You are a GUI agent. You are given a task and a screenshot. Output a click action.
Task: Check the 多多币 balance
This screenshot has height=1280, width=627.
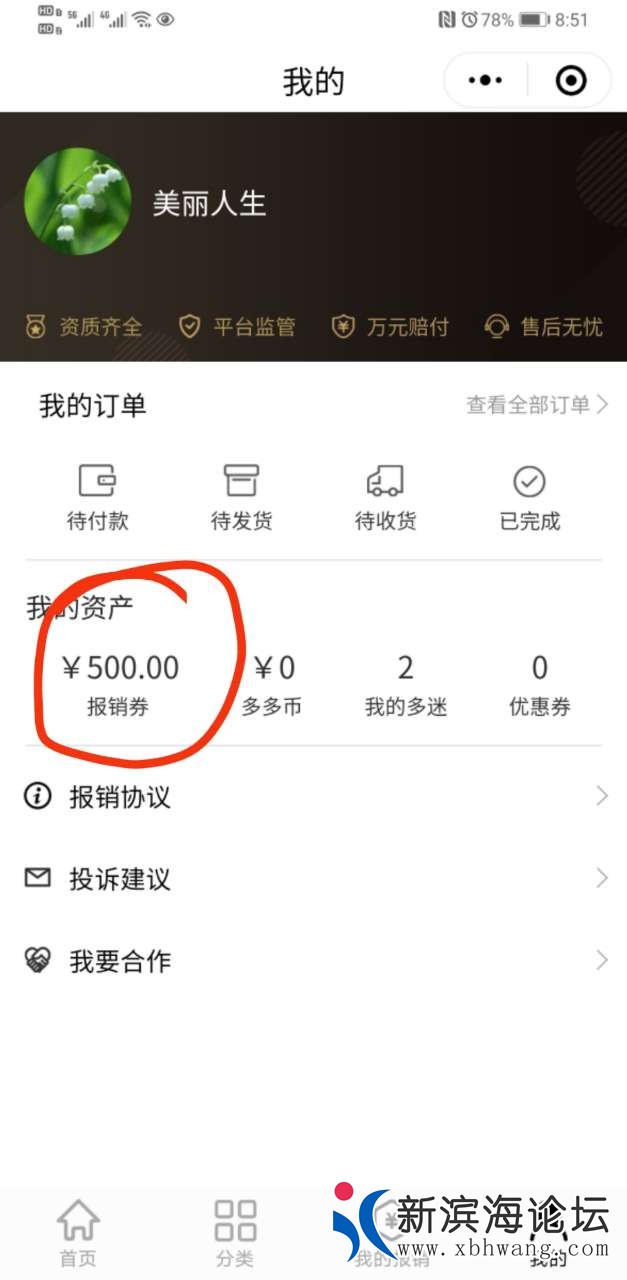(x=272, y=684)
